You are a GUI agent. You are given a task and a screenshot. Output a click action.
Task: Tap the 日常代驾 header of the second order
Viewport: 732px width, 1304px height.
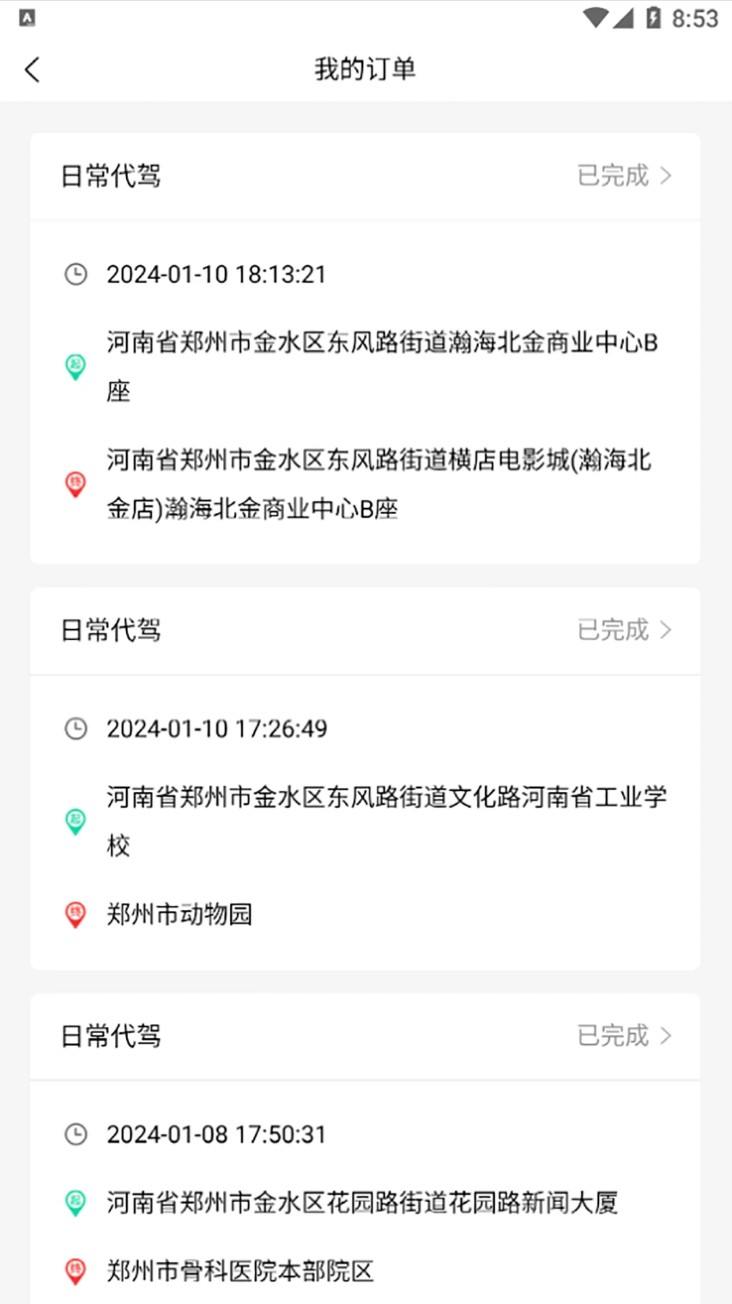[x=110, y=630]
